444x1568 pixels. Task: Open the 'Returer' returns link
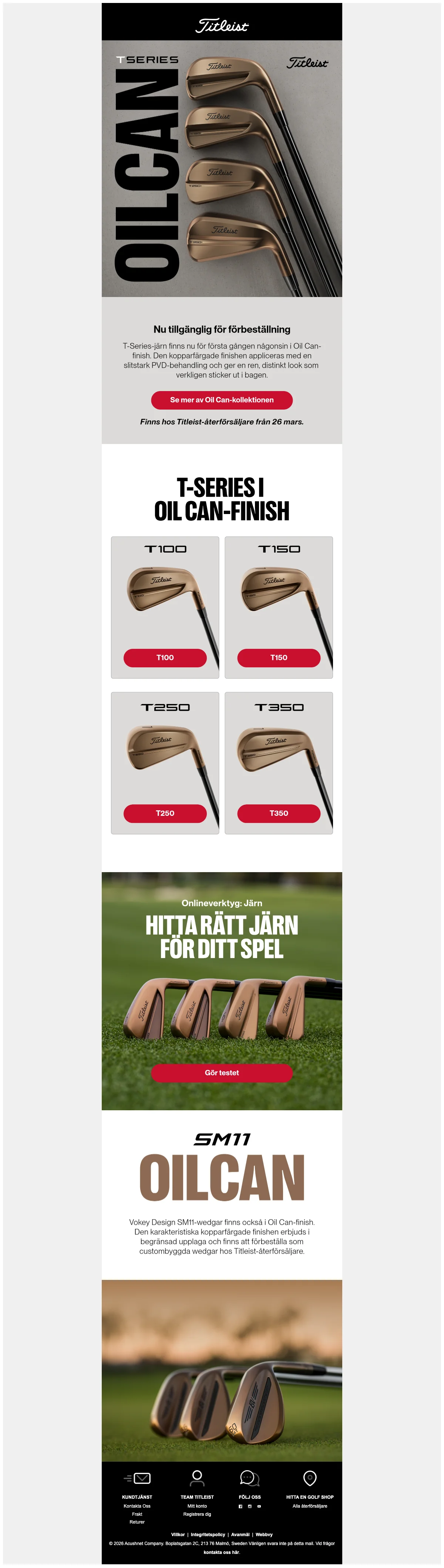137,1522
